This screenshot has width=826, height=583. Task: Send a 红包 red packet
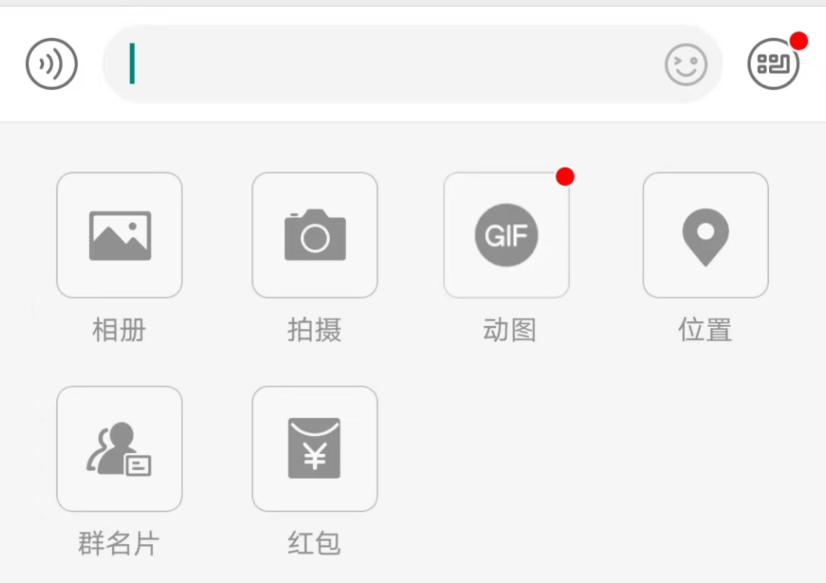tap(314, 449)
